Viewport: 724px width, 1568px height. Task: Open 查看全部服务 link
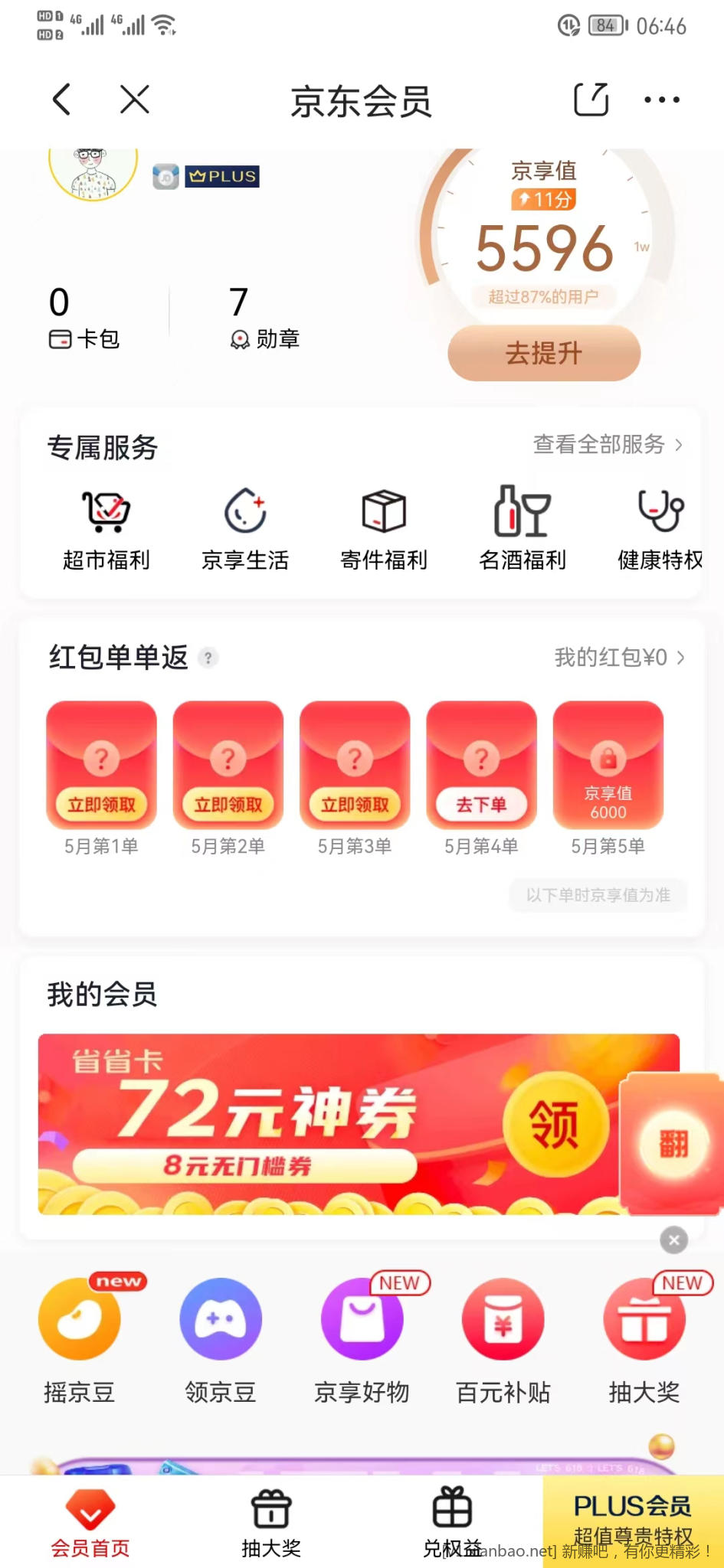coord(607,445)
